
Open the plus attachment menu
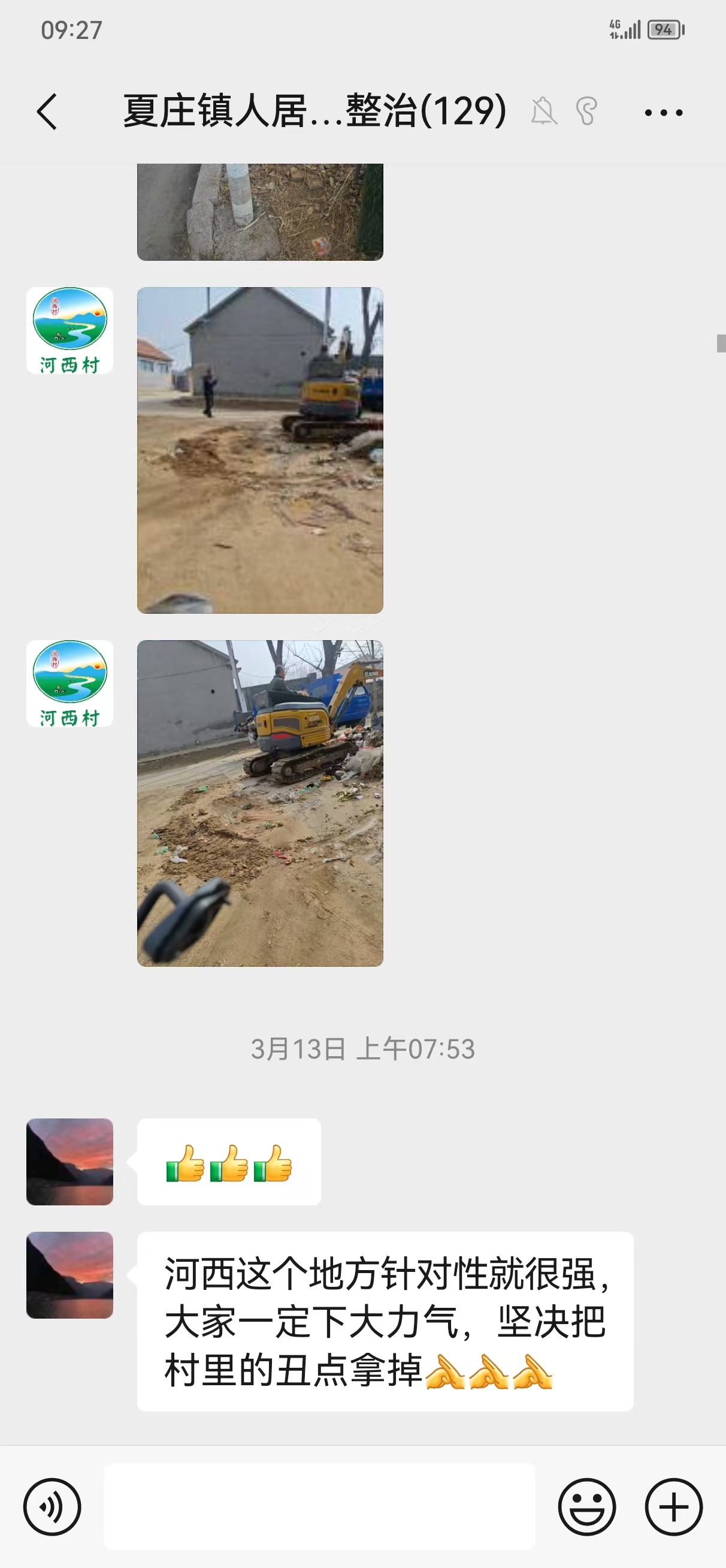pos(674,1507)
